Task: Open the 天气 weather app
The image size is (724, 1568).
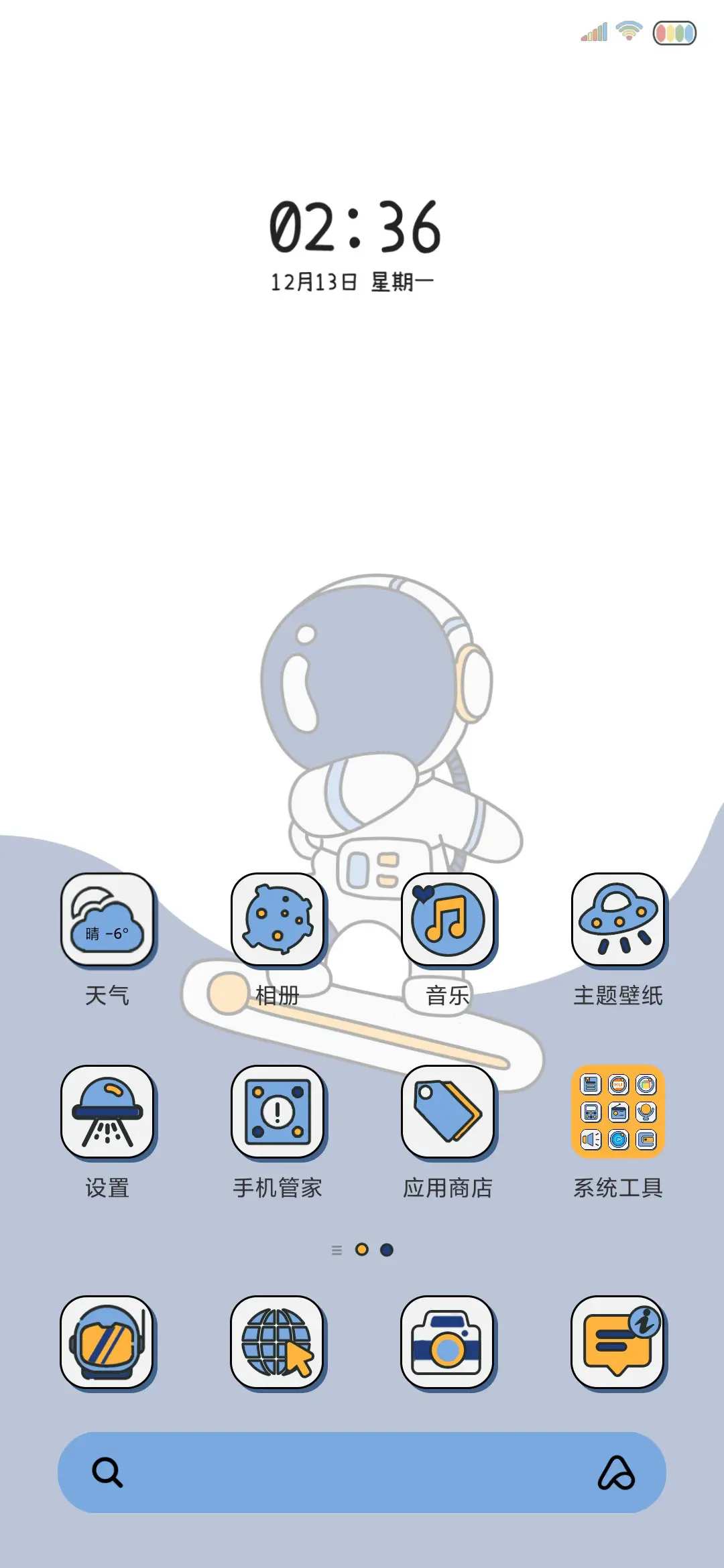Action: 108,920
